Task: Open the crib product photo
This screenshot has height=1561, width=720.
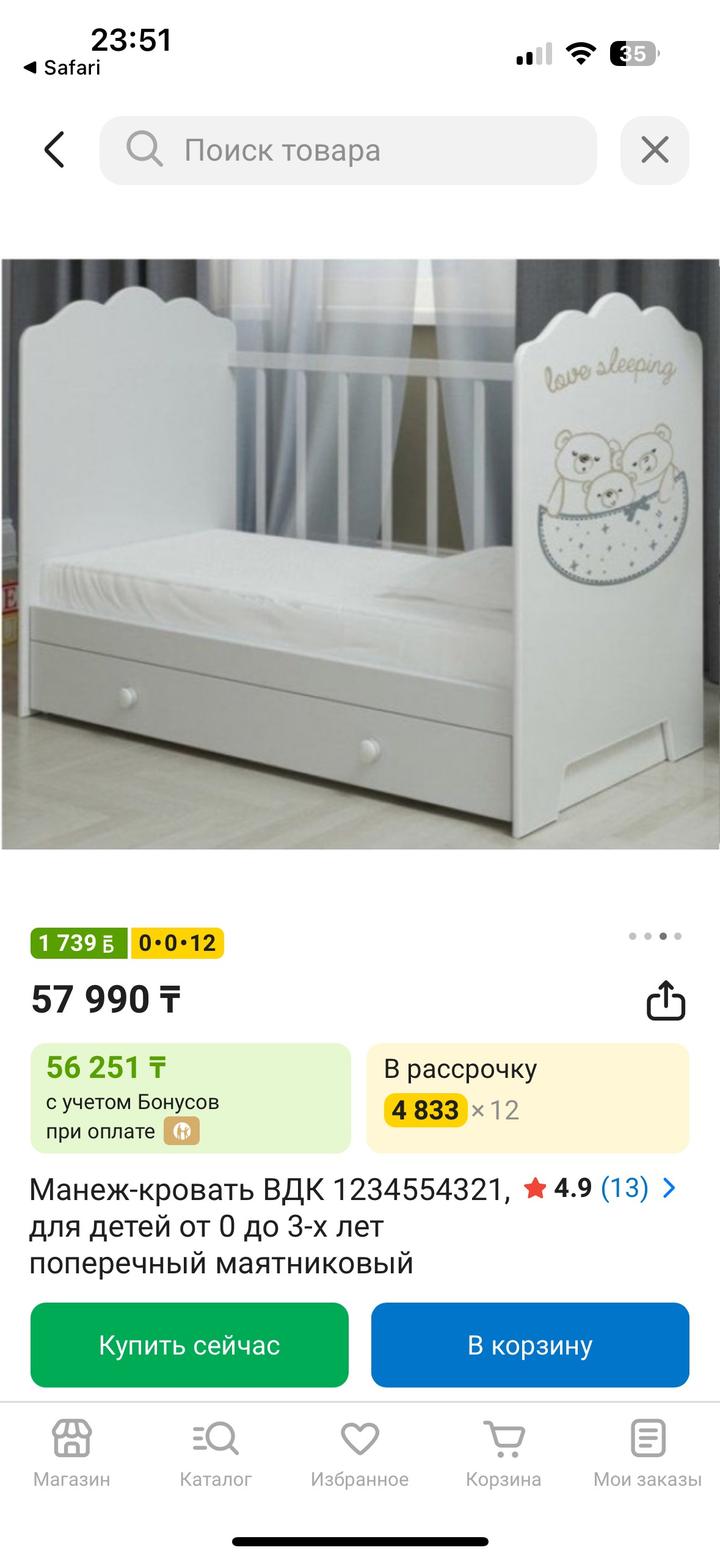Action: click(x=360, y=554)
